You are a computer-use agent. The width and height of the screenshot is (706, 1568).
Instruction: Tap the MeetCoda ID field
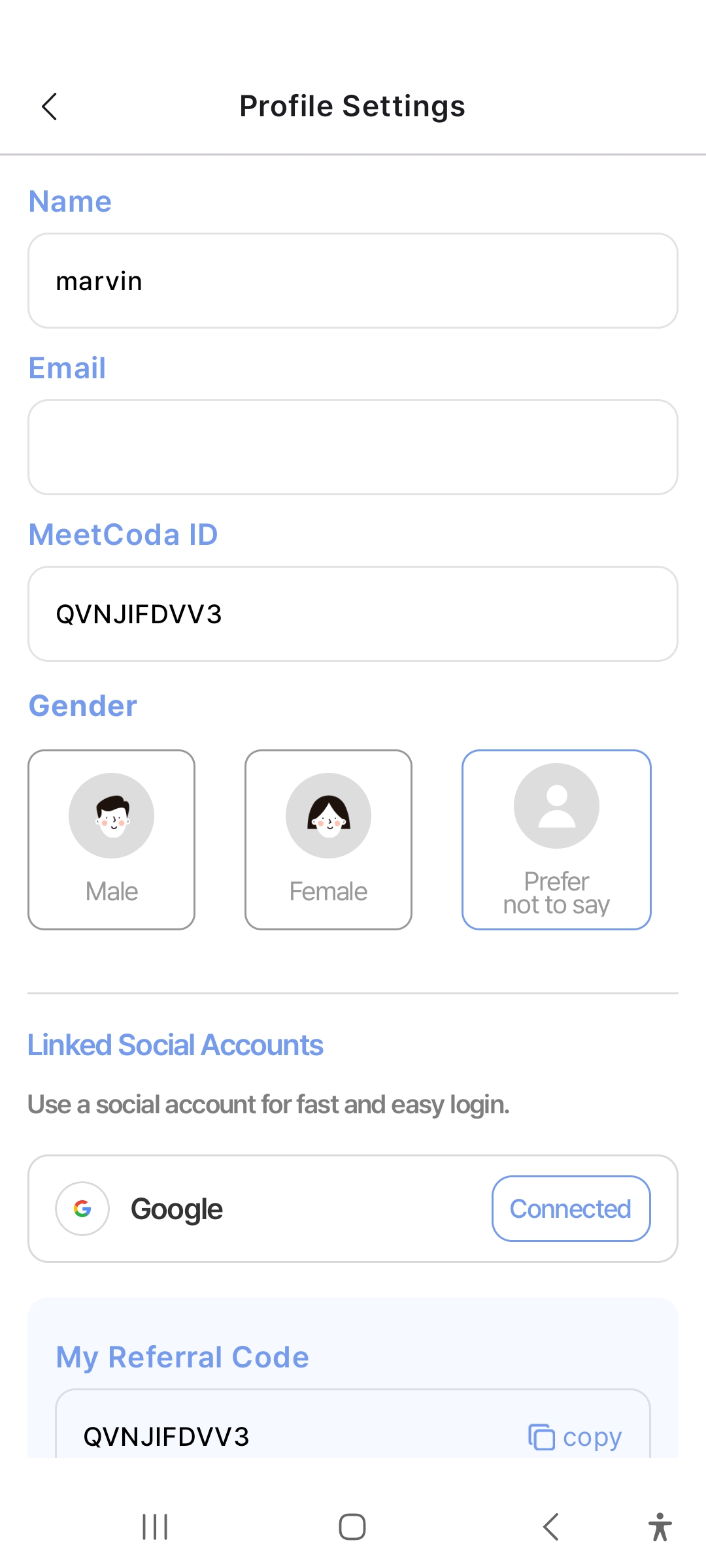pyautogui.click(x=353, y=614)
